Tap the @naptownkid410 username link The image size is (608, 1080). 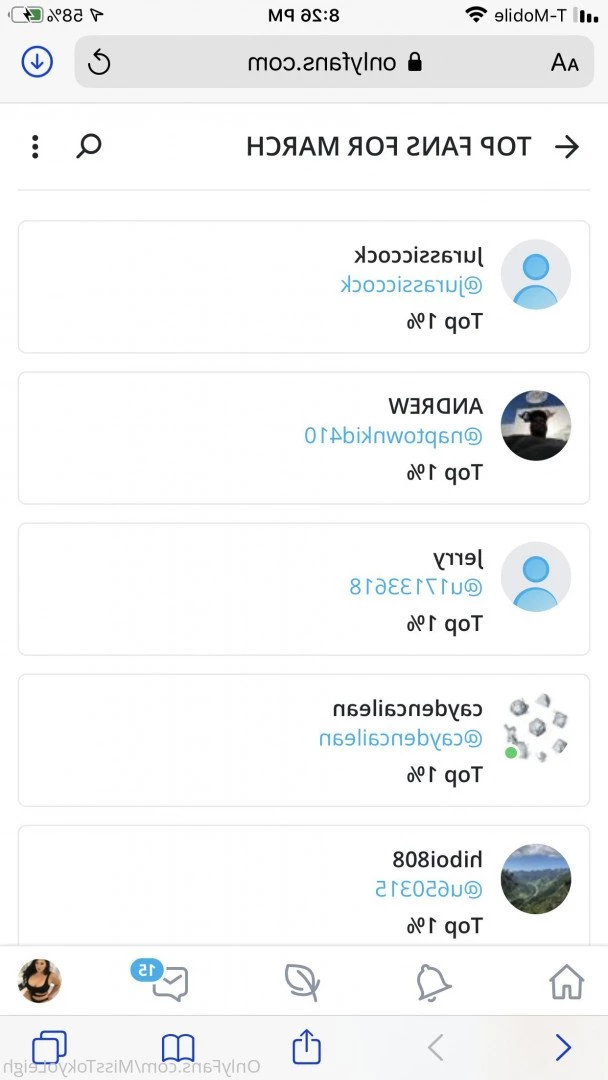(x=393, y=436)
